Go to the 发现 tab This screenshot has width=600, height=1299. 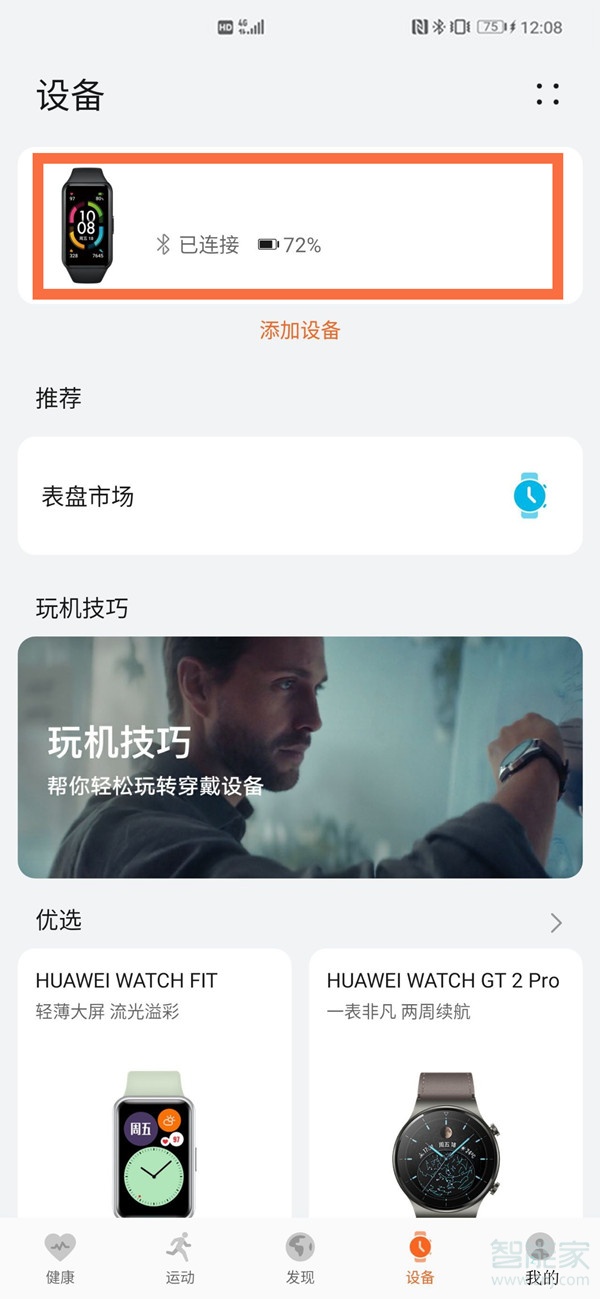(x=300, y=1258)
